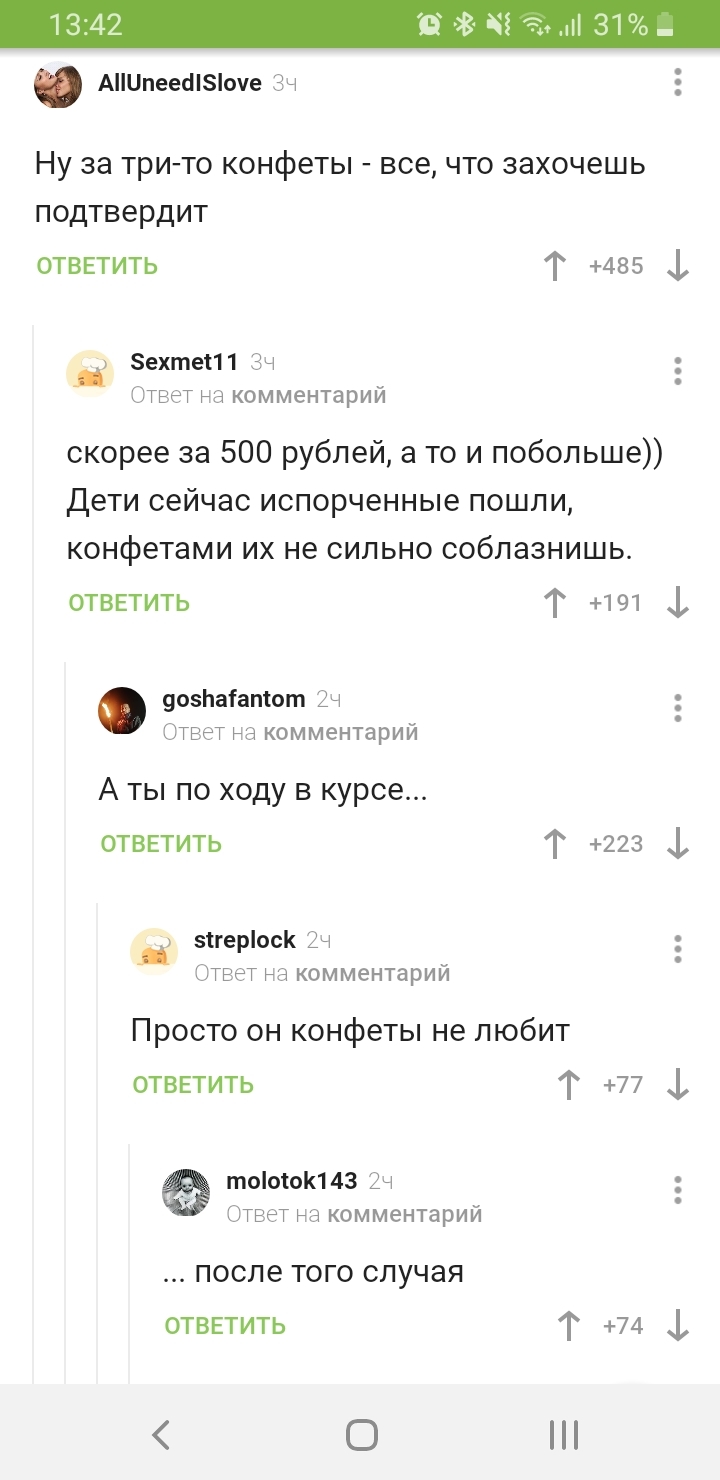Viewport: 720px width, 1480px height.
Task: Upvote AllUneedISlove's comment
Action: click(x=555, y=266)
